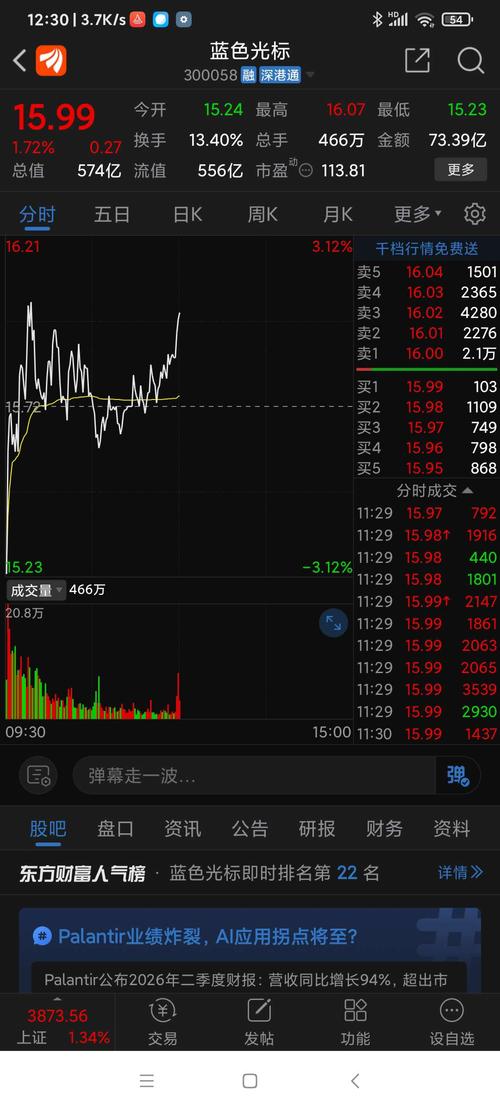
Task: Tap the 更多 button for more quote data
Action: 460,169
